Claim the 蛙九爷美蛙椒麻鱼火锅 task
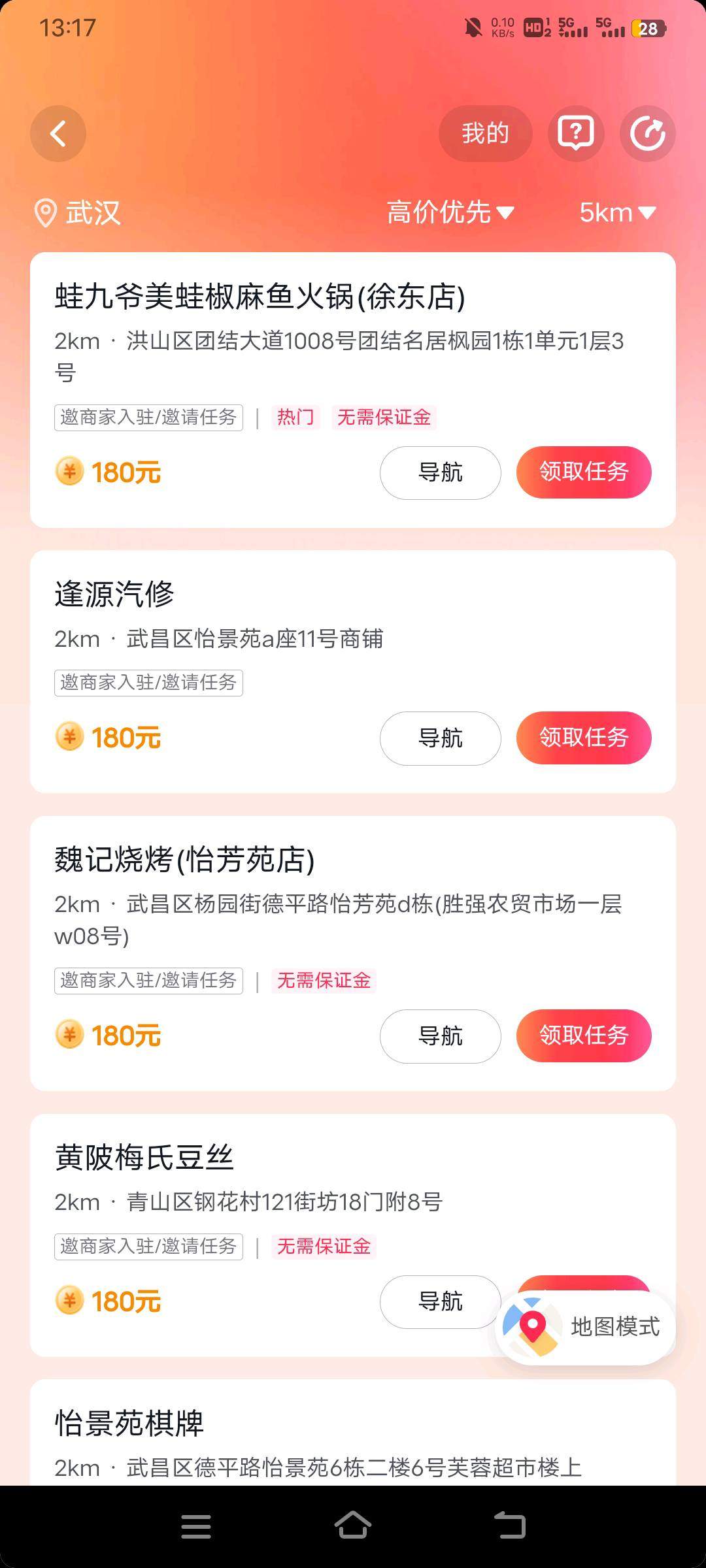Image resolution: width=706 pixels, height=1568 pixels. pos(584,472)
